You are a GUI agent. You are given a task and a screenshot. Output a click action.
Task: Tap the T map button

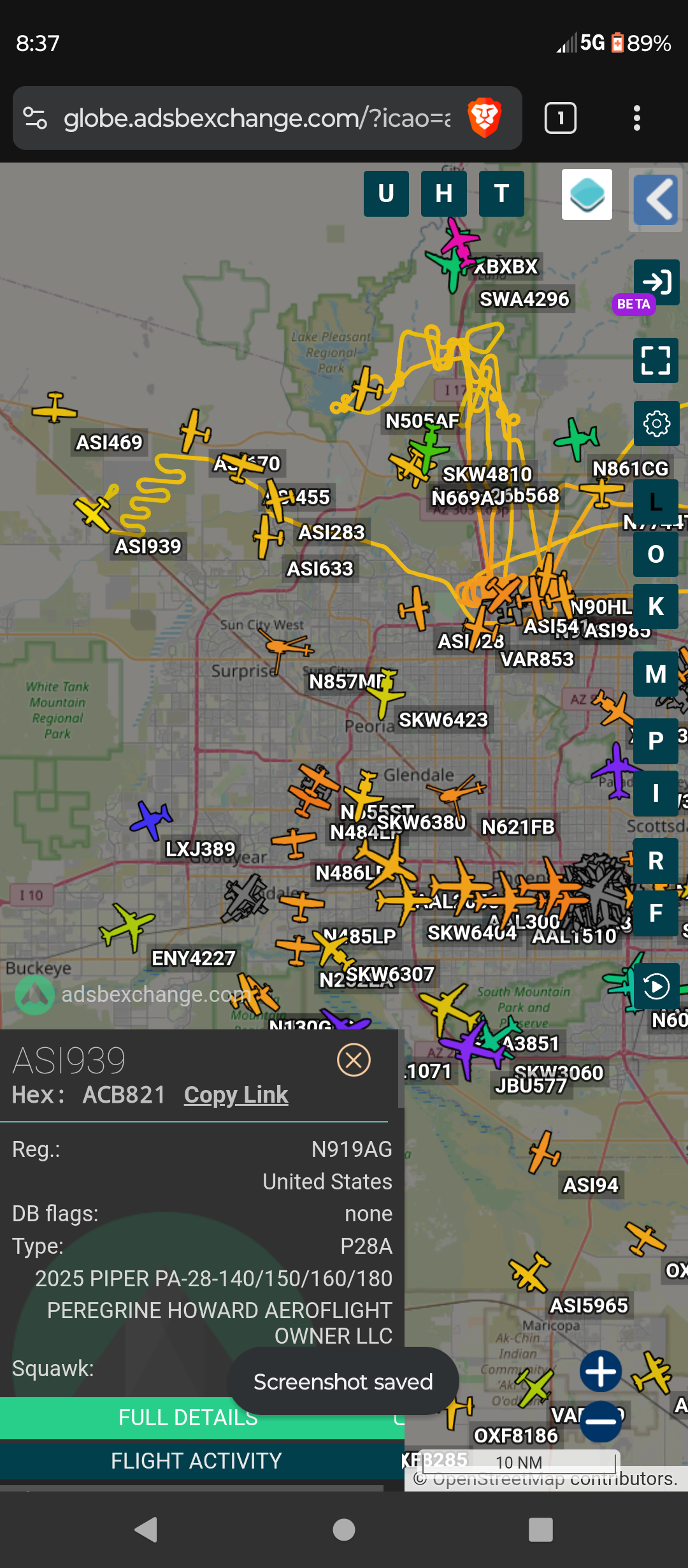click(x=501, y=194)
